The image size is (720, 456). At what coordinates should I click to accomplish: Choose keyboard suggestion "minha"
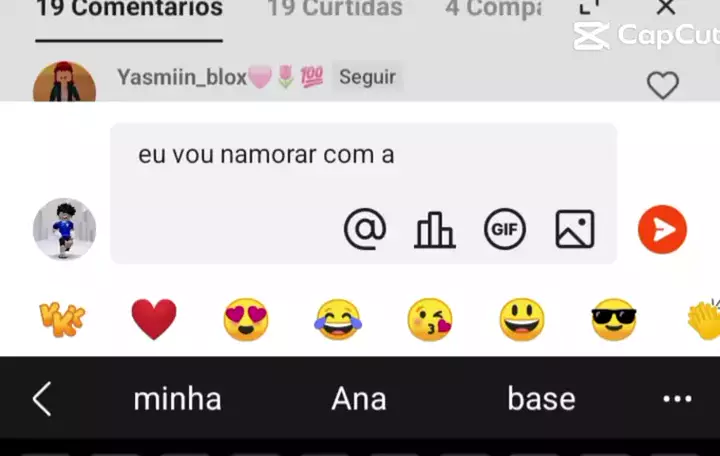pyautogui.click(x=177, y=400)
